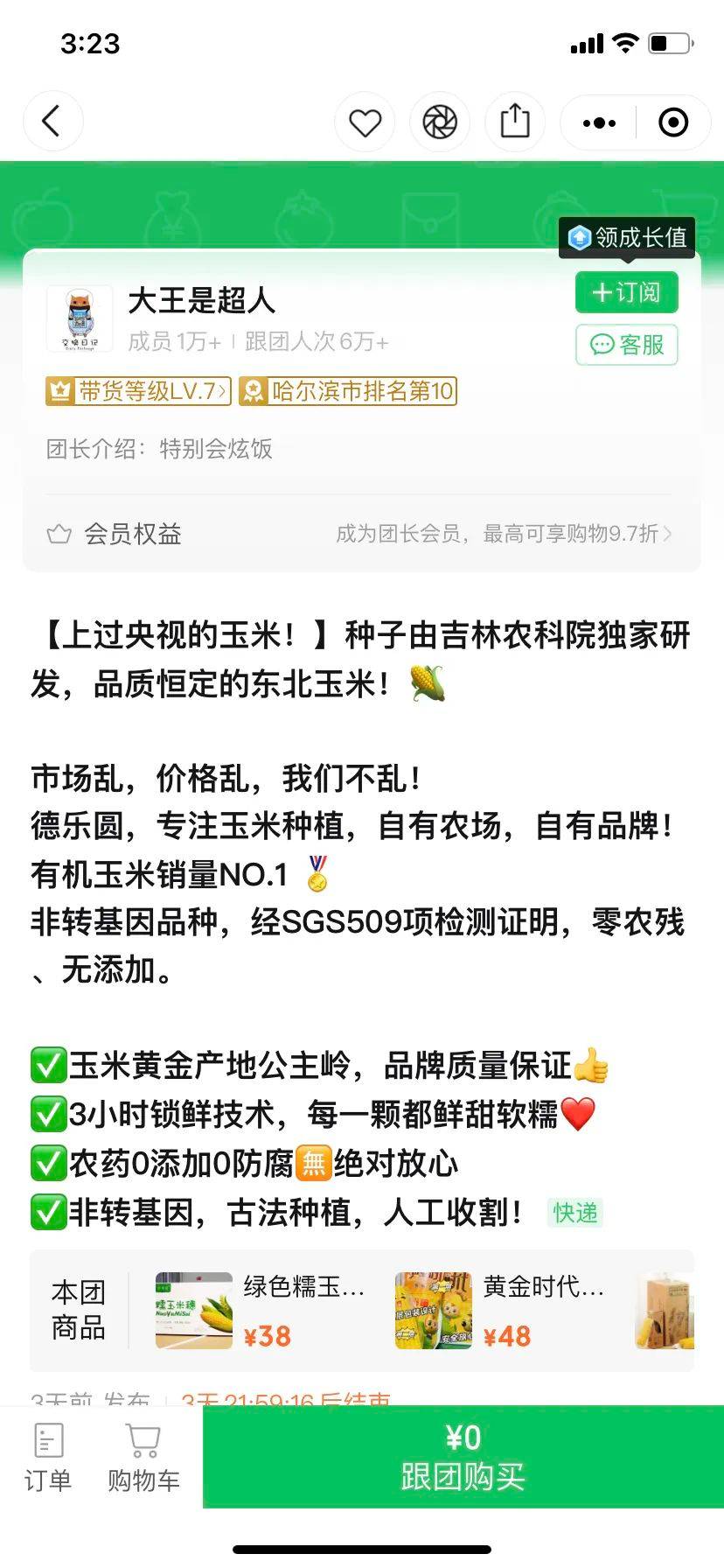Open the aperture-shaped icon in the top bar
The image size is (724, 1568).
click(440, 122)
